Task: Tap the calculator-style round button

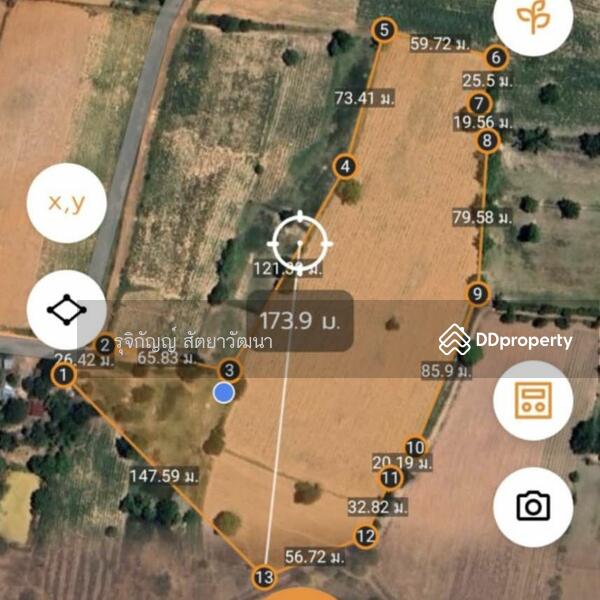Action: (x=533, y=400)
